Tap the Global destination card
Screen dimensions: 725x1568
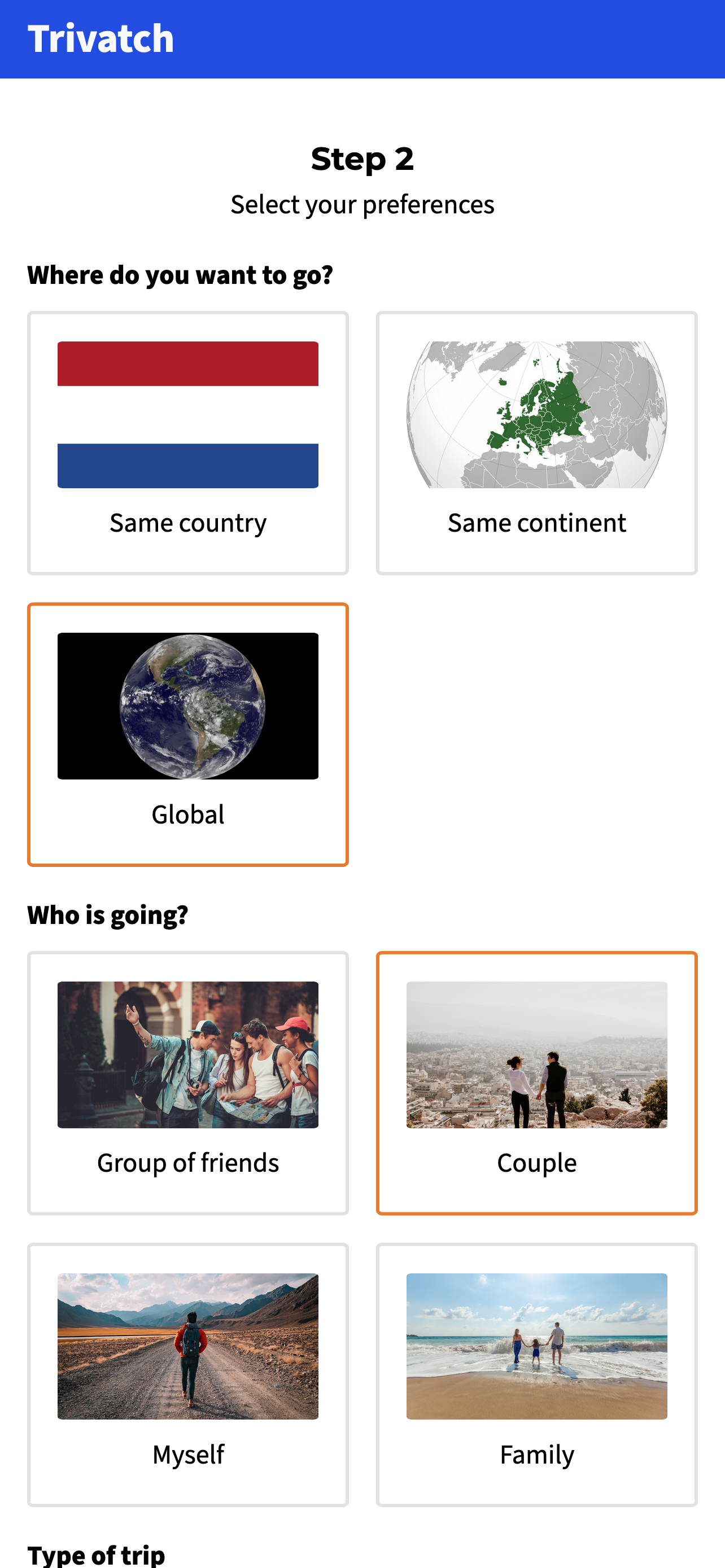[x=187, y=734]
